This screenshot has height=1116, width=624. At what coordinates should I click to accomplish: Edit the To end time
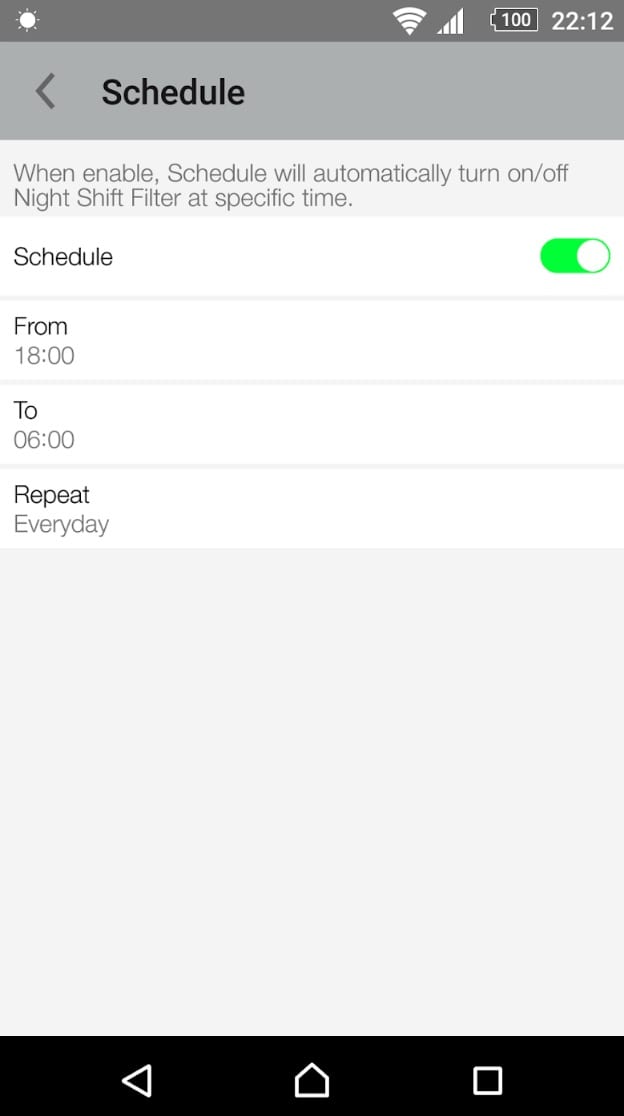312,424
